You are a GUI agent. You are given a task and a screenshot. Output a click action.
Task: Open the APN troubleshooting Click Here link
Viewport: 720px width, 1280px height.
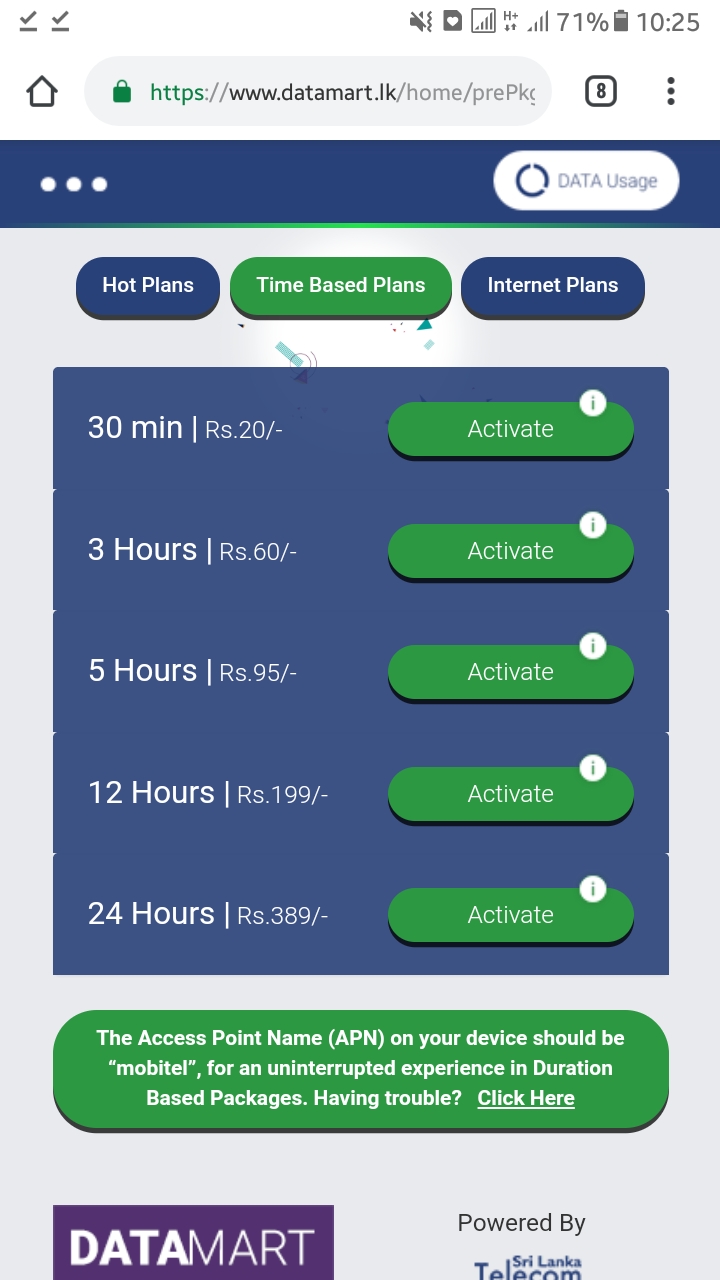pyautogui.click(x=525, y=1097)
